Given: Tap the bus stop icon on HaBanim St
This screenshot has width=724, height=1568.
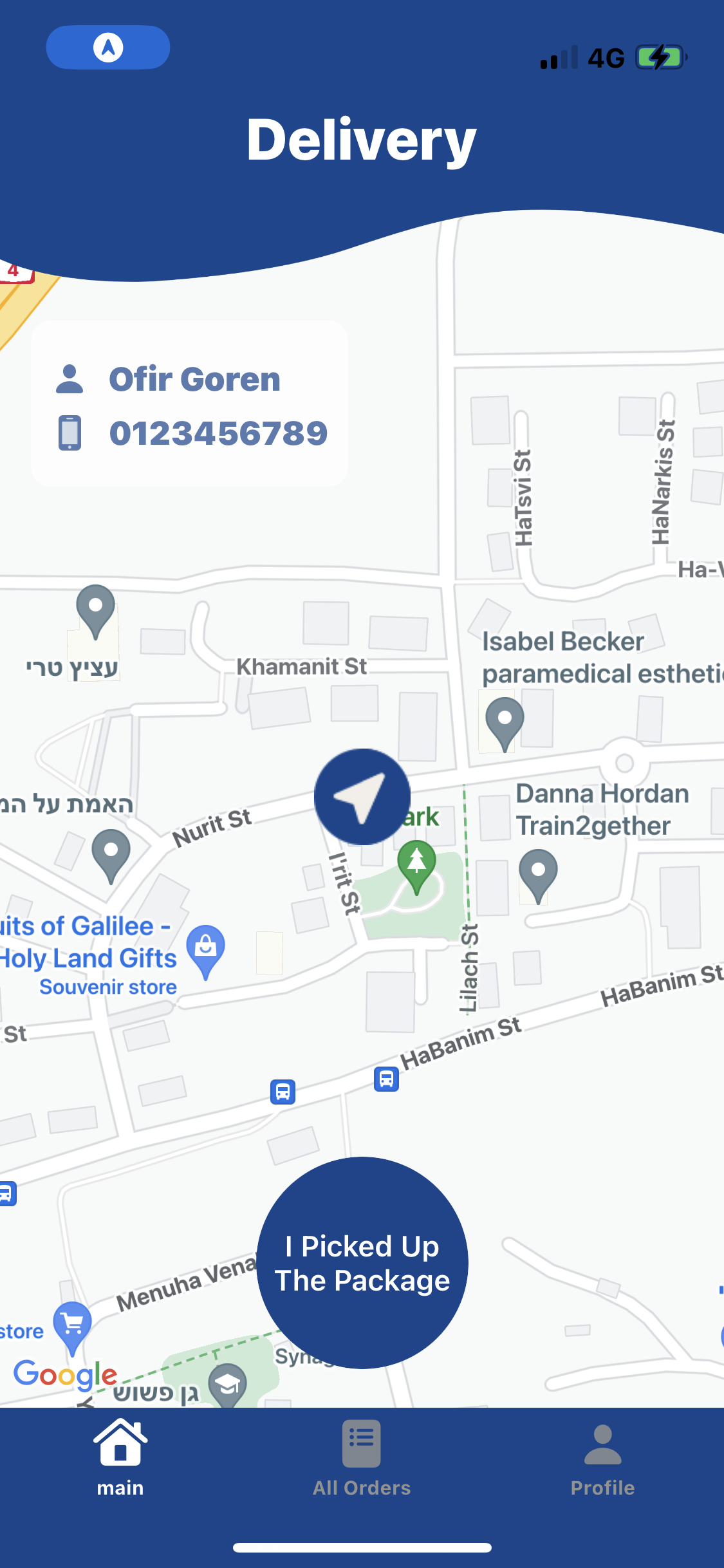Looking at the screenshot, I should point(386,1079).
